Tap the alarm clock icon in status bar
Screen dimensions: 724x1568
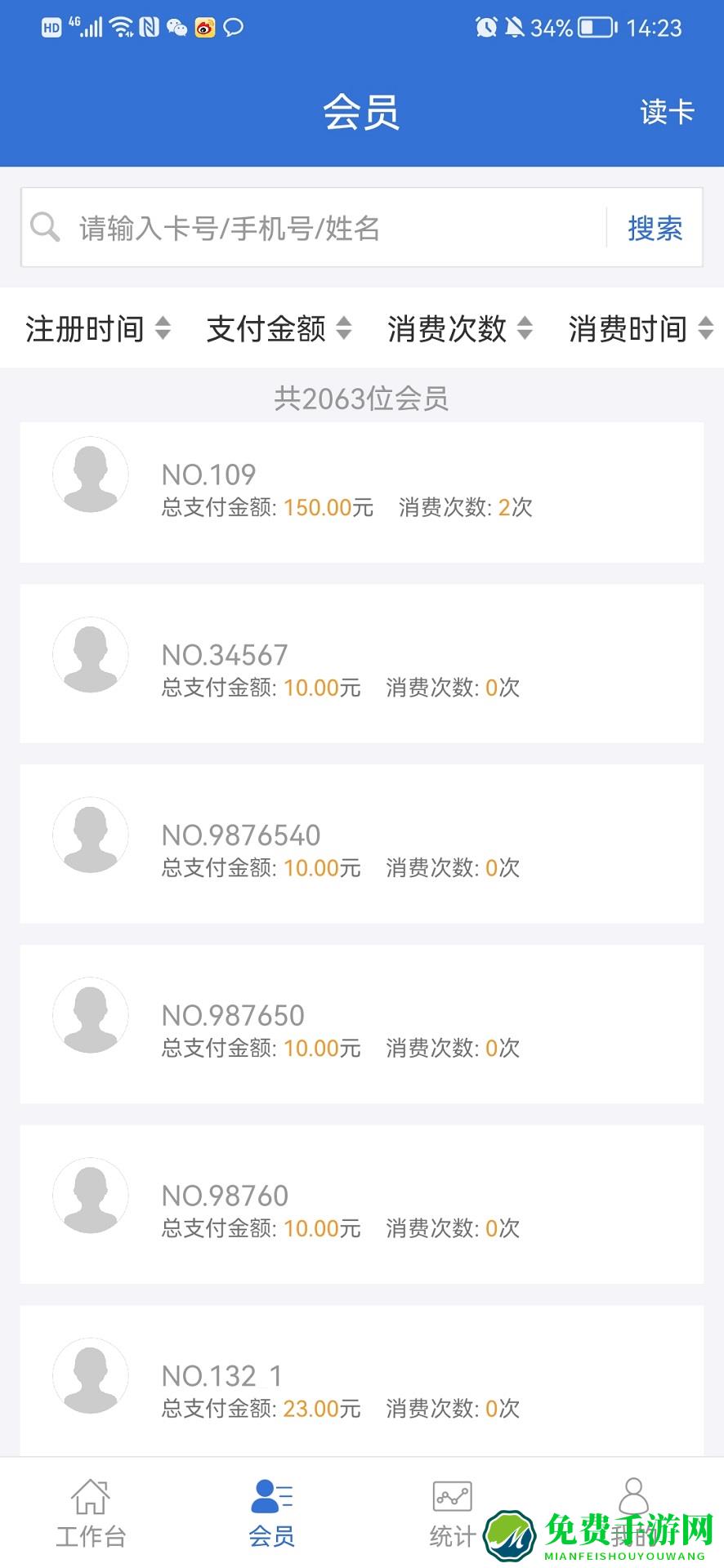click(485, 26)
